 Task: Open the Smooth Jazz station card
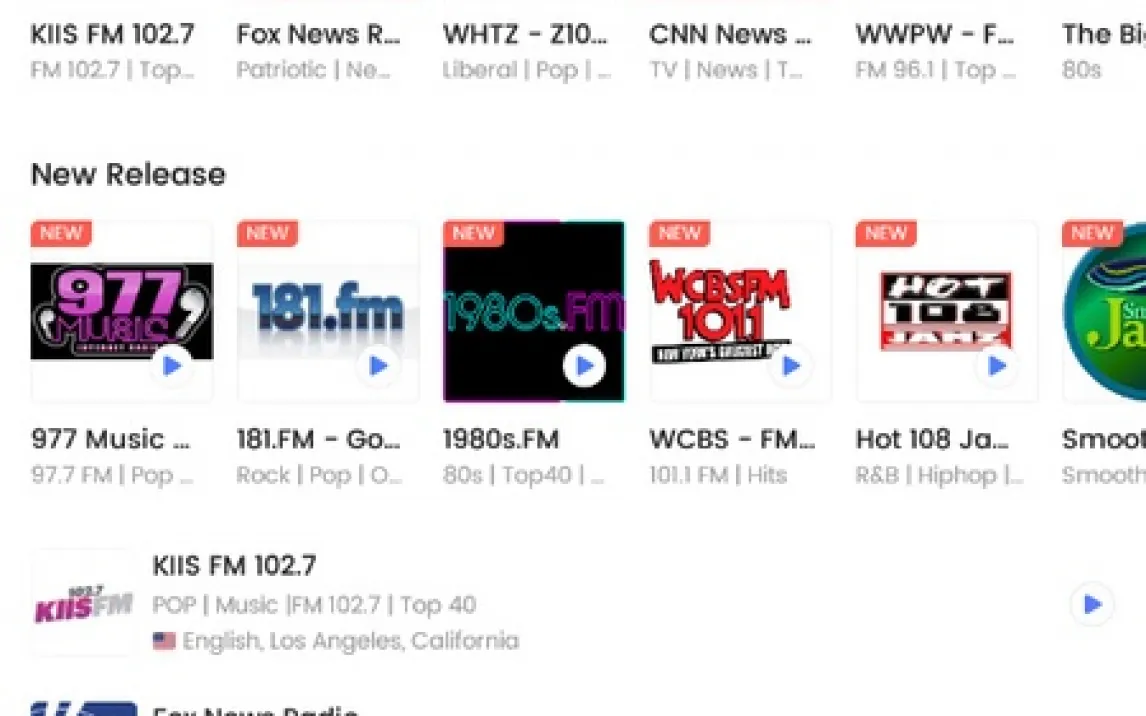tap(1104, 312)
